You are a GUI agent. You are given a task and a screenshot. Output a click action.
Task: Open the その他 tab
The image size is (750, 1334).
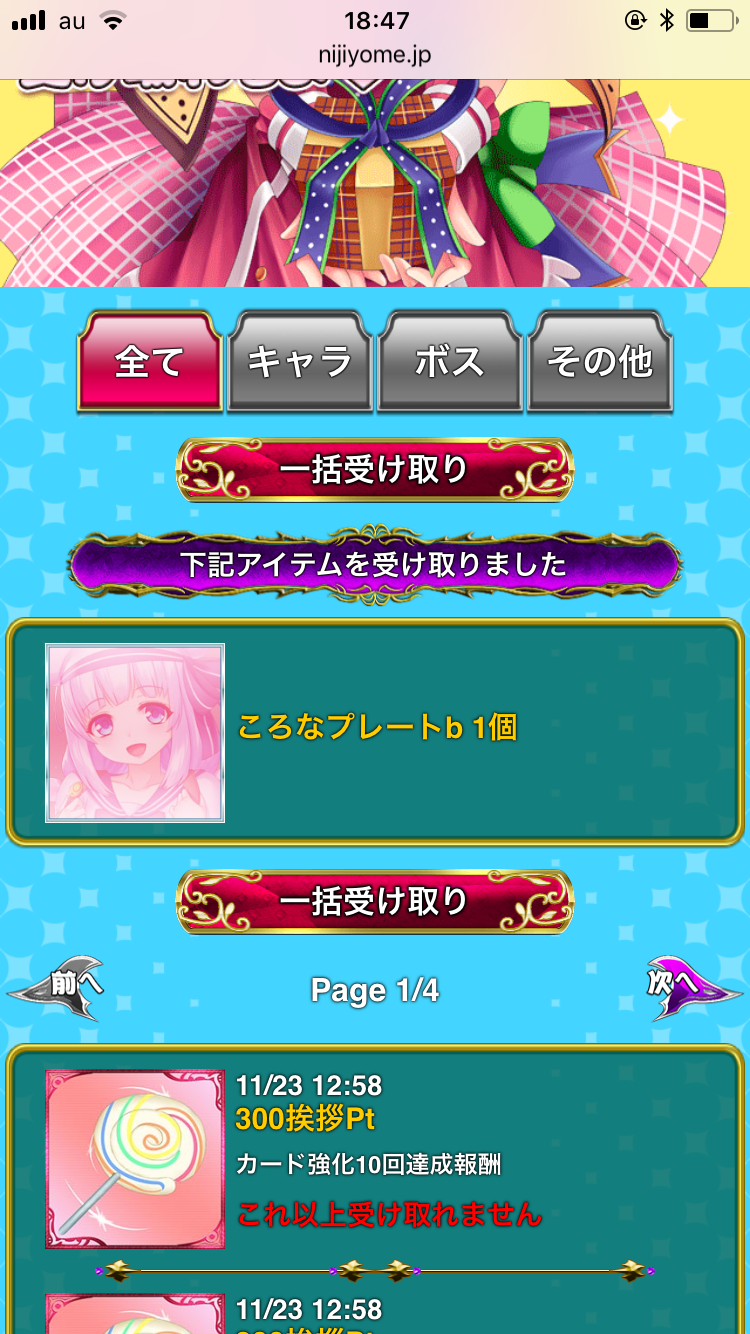pos(600,361)
